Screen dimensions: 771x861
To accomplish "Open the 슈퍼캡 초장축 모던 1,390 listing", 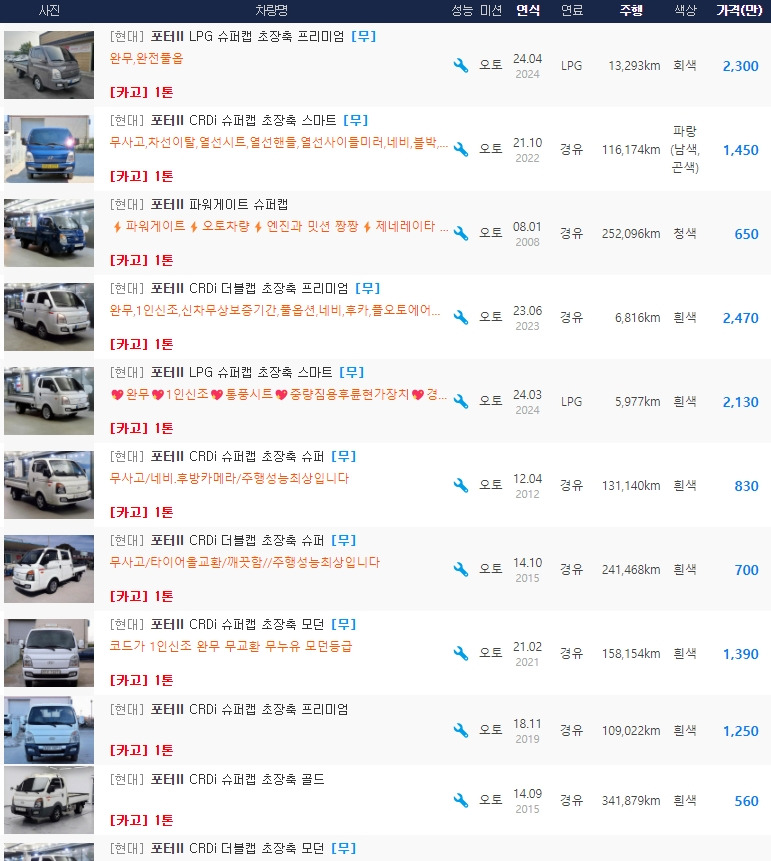I will (x=238, y=624).
